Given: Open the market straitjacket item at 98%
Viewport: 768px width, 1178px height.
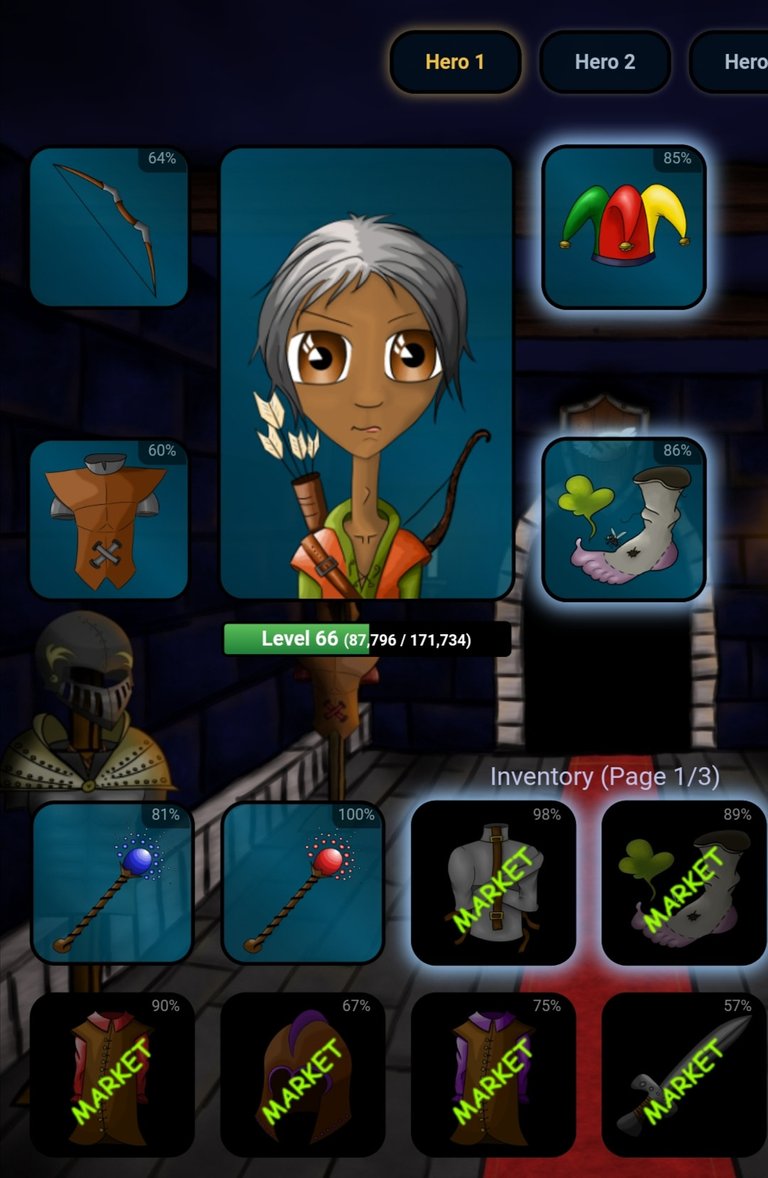Looking at the screenshot, I should pyautogui.click(x=493, y=883).
